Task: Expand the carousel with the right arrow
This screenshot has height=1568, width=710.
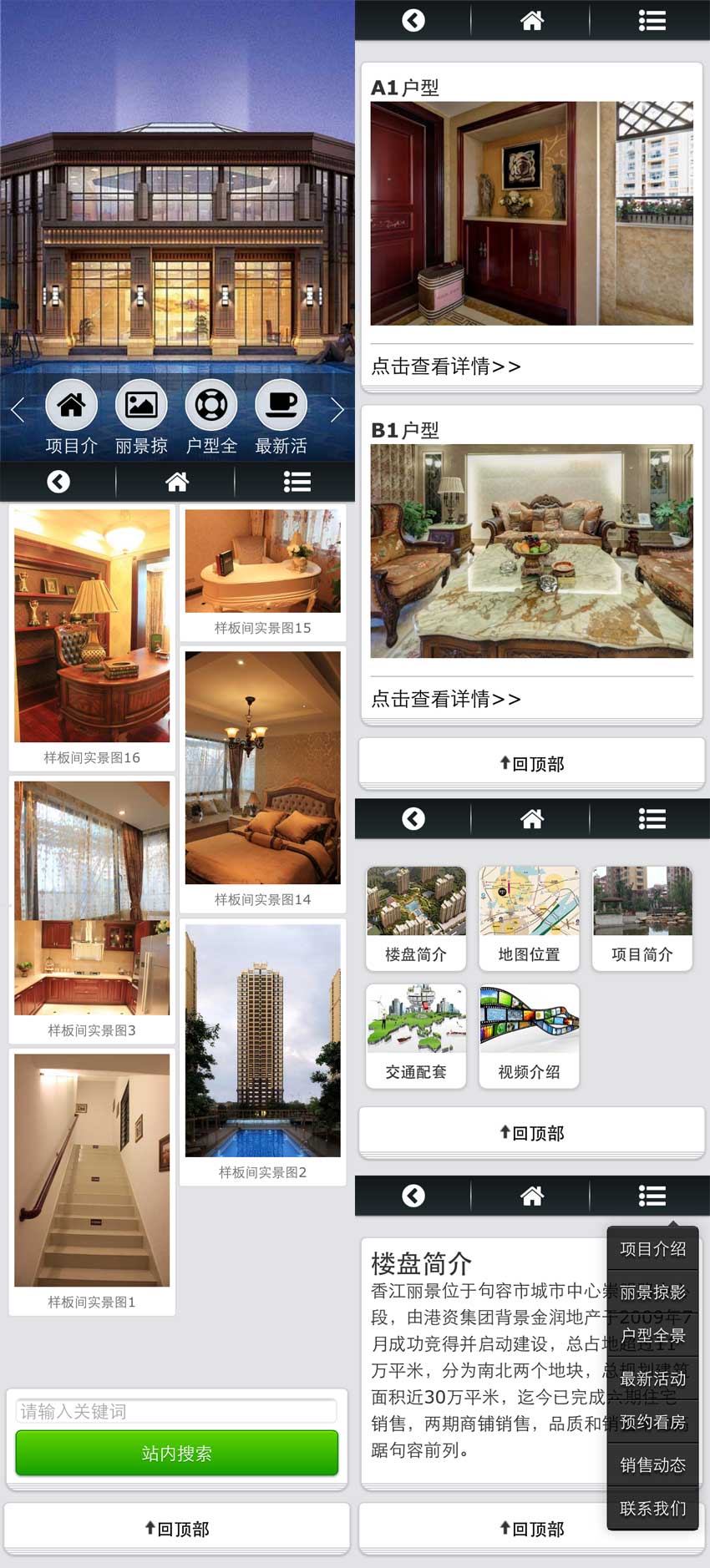Action: pyautogui.click(x=337, y=410)
